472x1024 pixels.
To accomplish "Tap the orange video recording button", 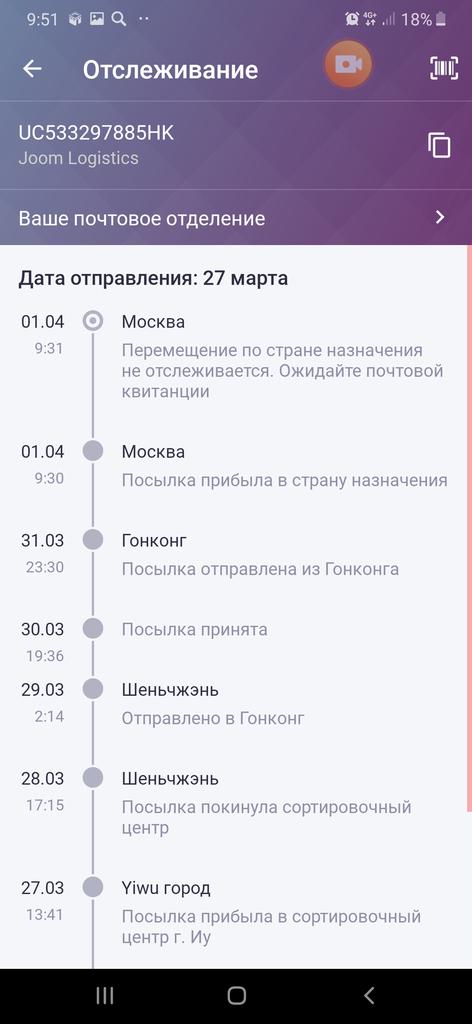I will [348, 64].
